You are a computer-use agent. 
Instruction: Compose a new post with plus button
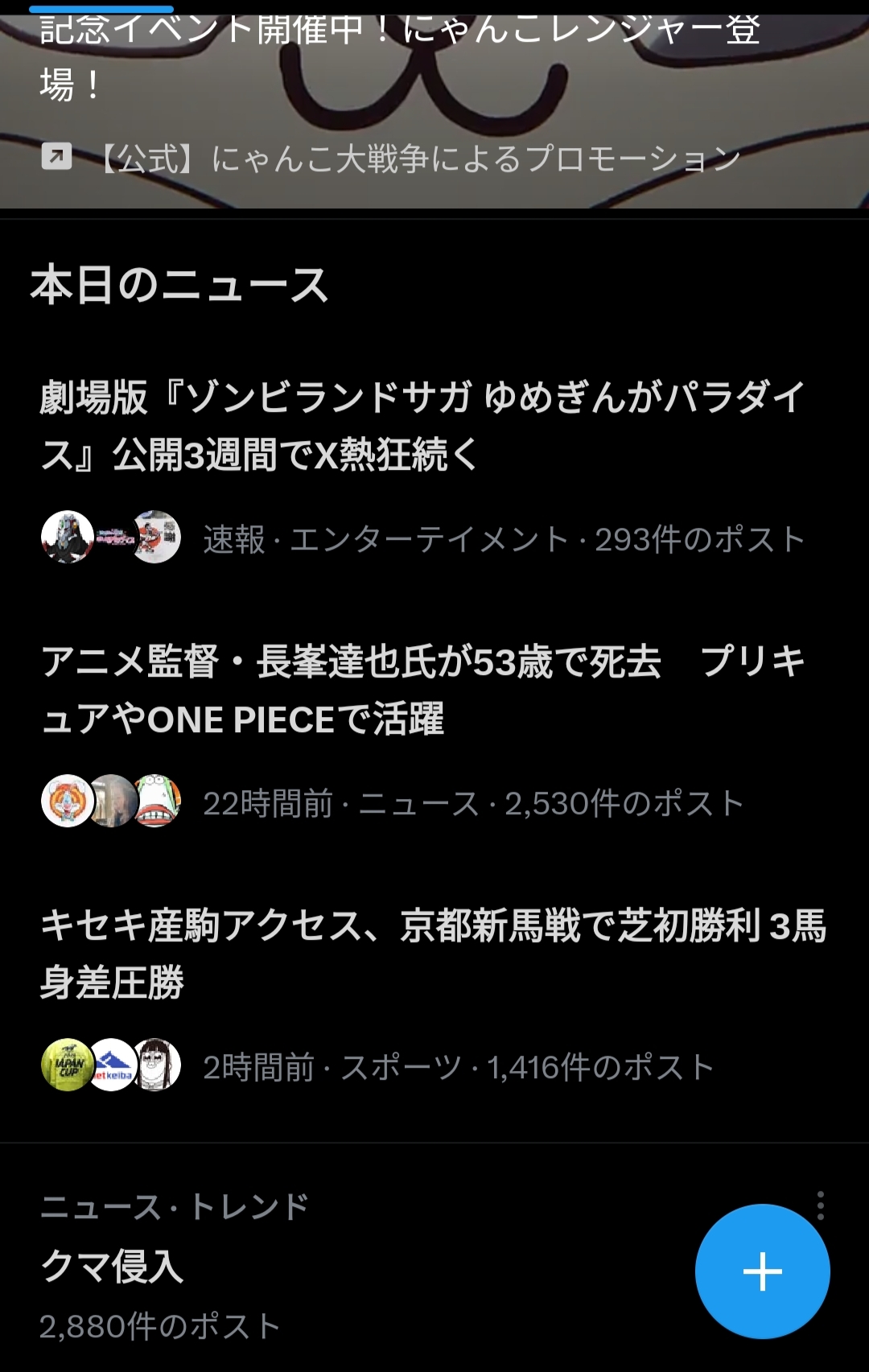click(x=762, y=1271)
